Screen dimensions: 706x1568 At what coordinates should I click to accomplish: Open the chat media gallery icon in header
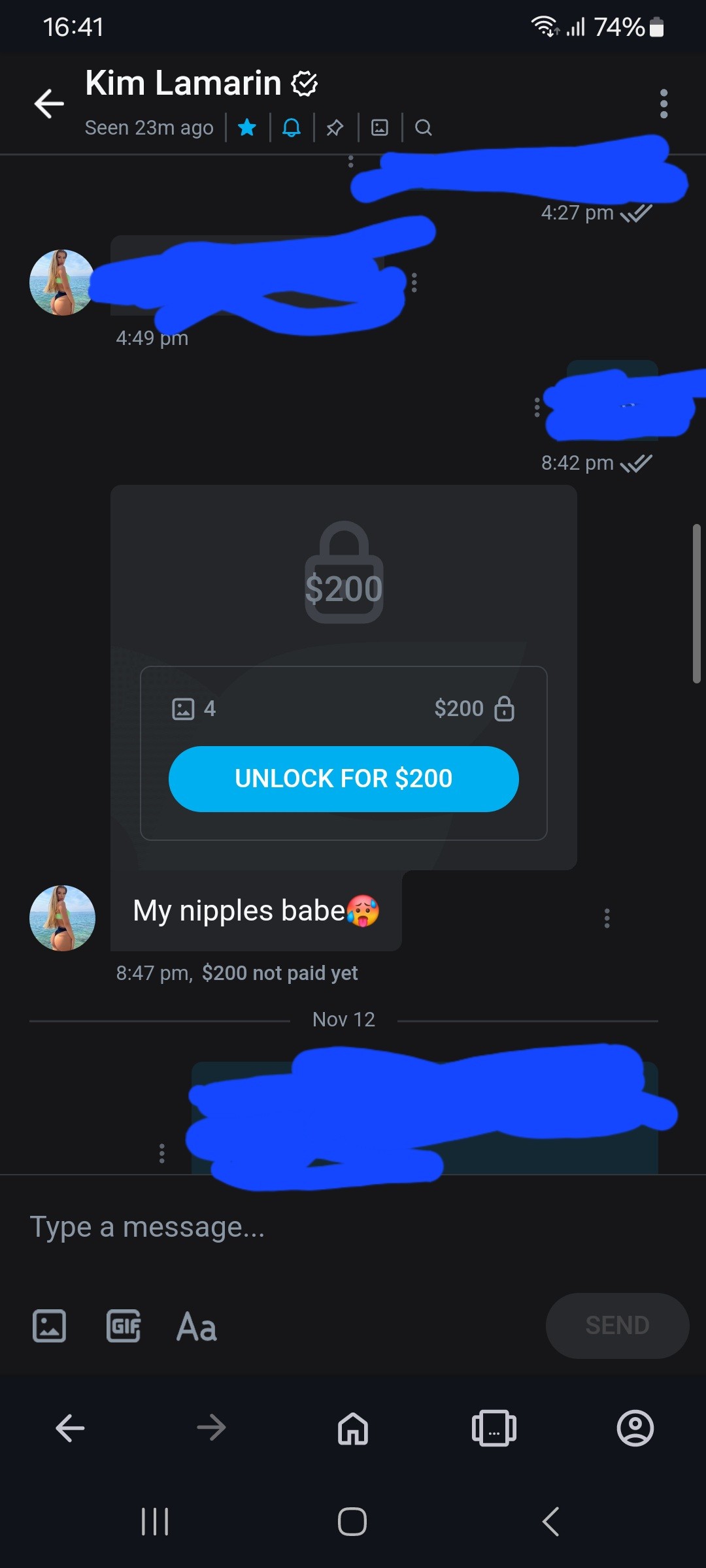[x=380, y=127]
